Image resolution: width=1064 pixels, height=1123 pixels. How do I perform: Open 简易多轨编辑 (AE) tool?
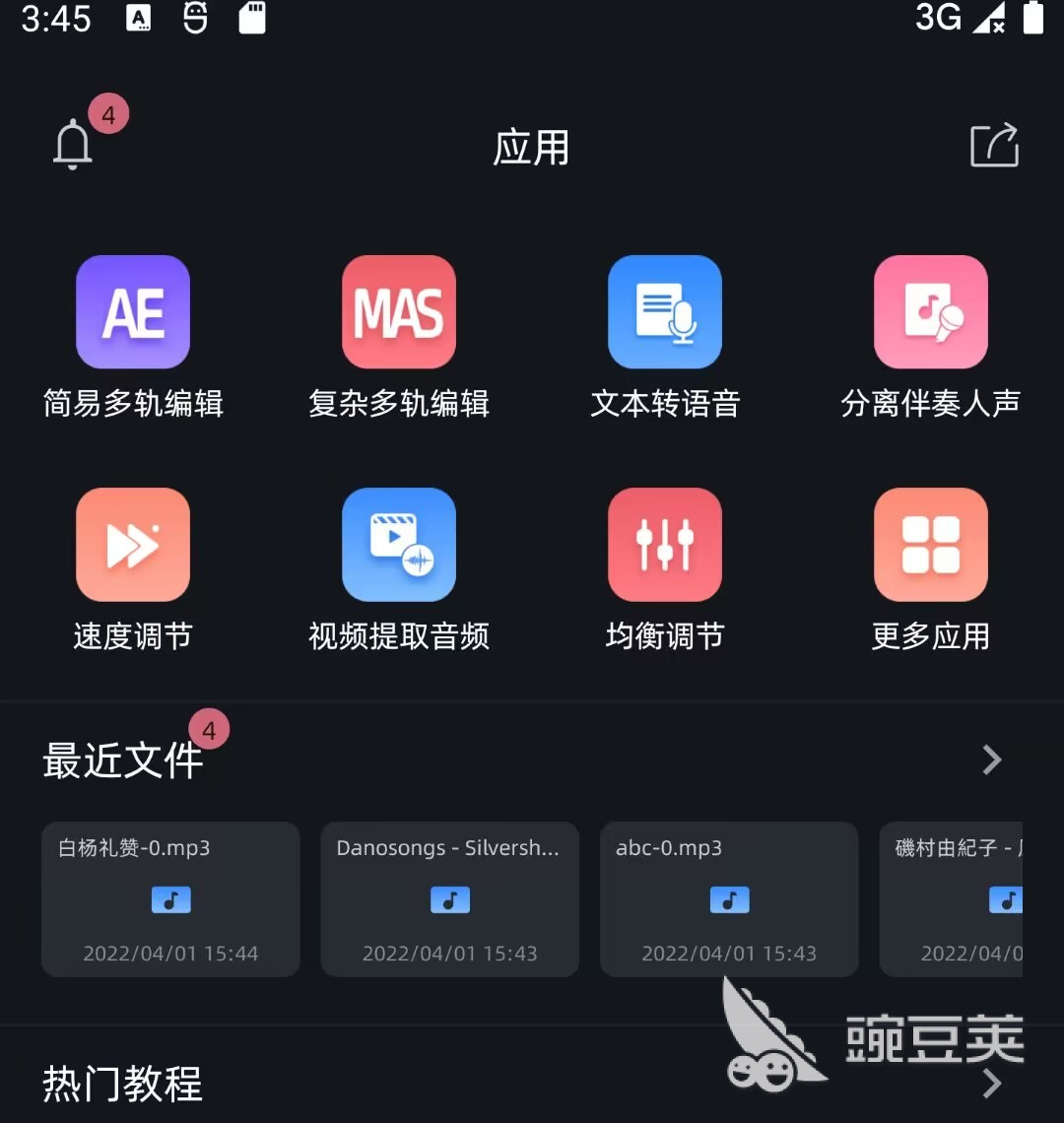133,312
